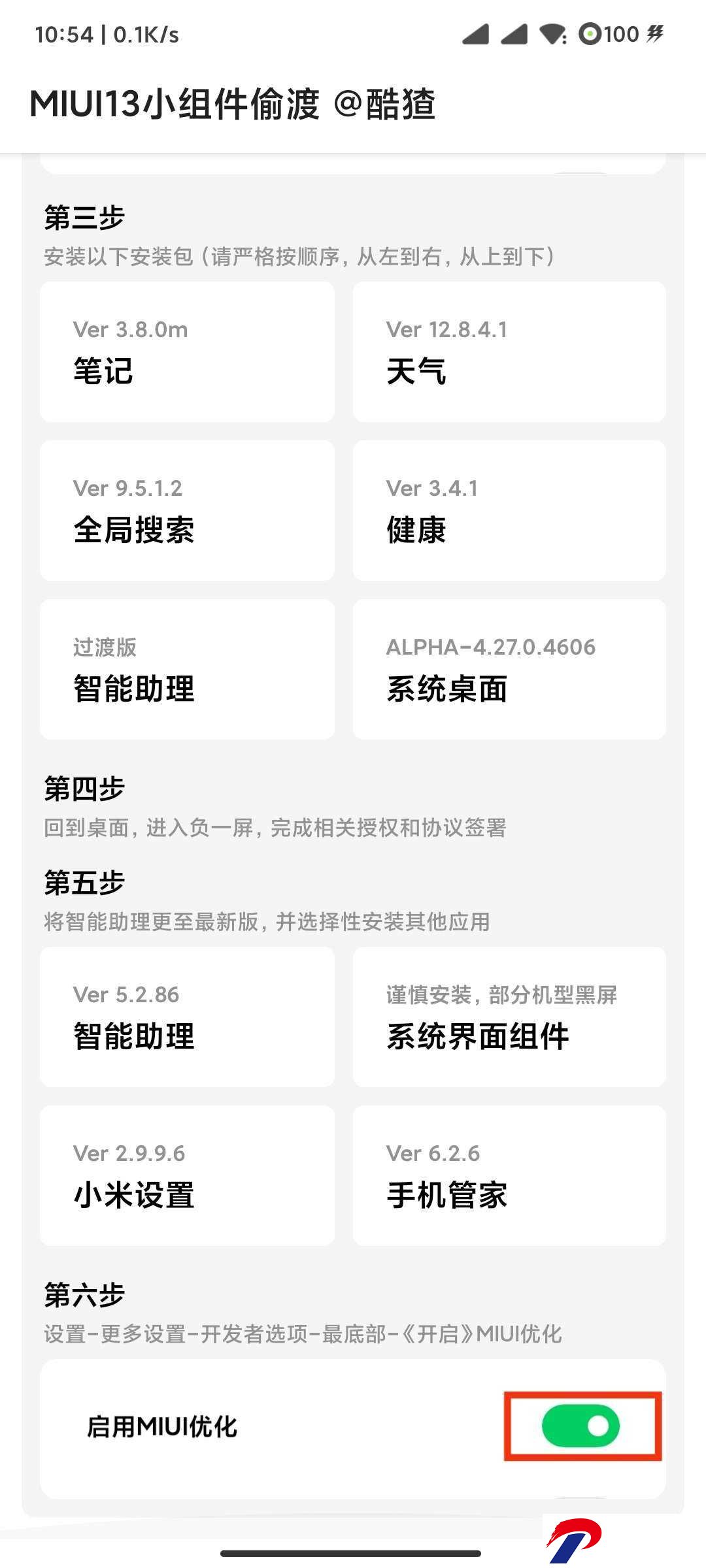Tap the 全局搜索 Ver 9.5.1.2 card
The height and width of the screenshot is (1568, 706).
(187, 510)
